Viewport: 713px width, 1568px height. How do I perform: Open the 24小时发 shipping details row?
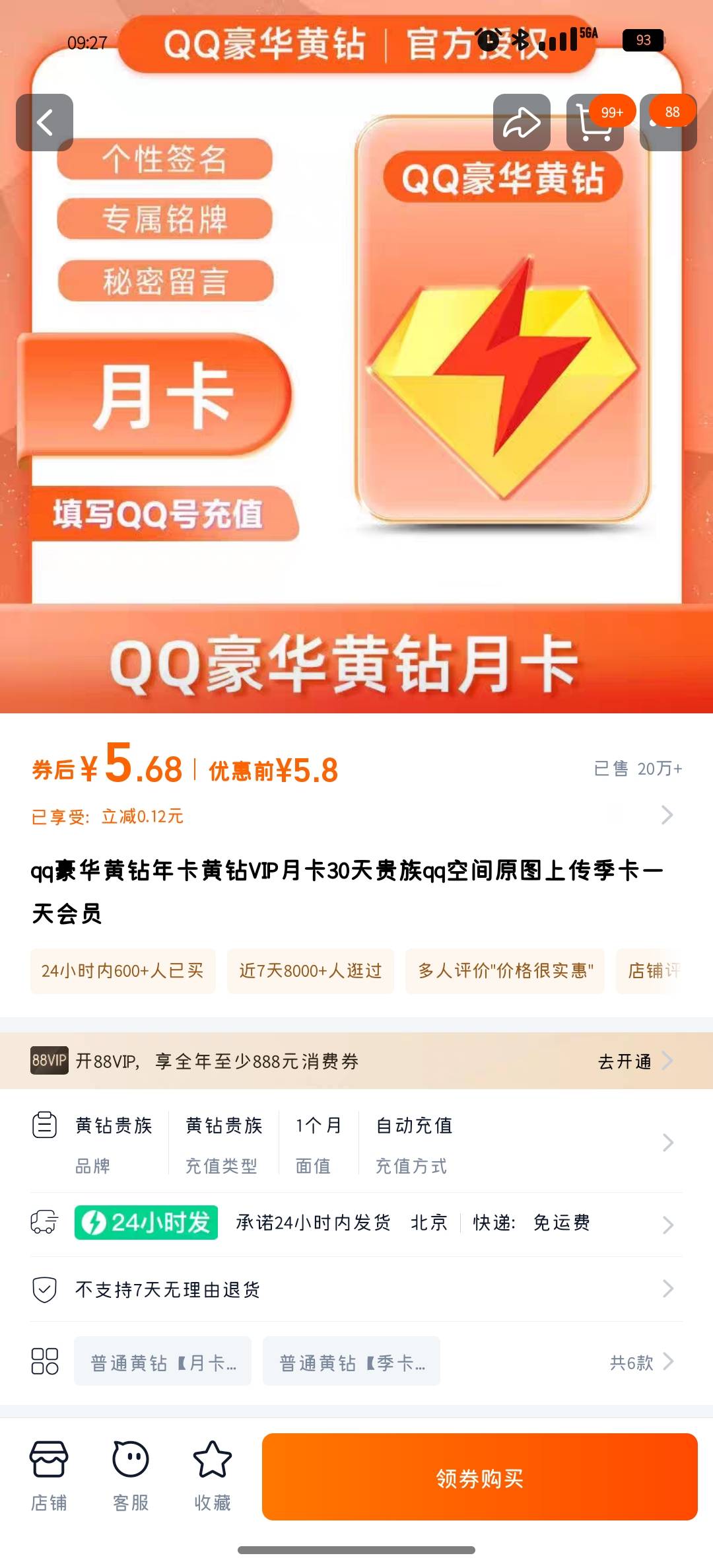pos(356,1223)
